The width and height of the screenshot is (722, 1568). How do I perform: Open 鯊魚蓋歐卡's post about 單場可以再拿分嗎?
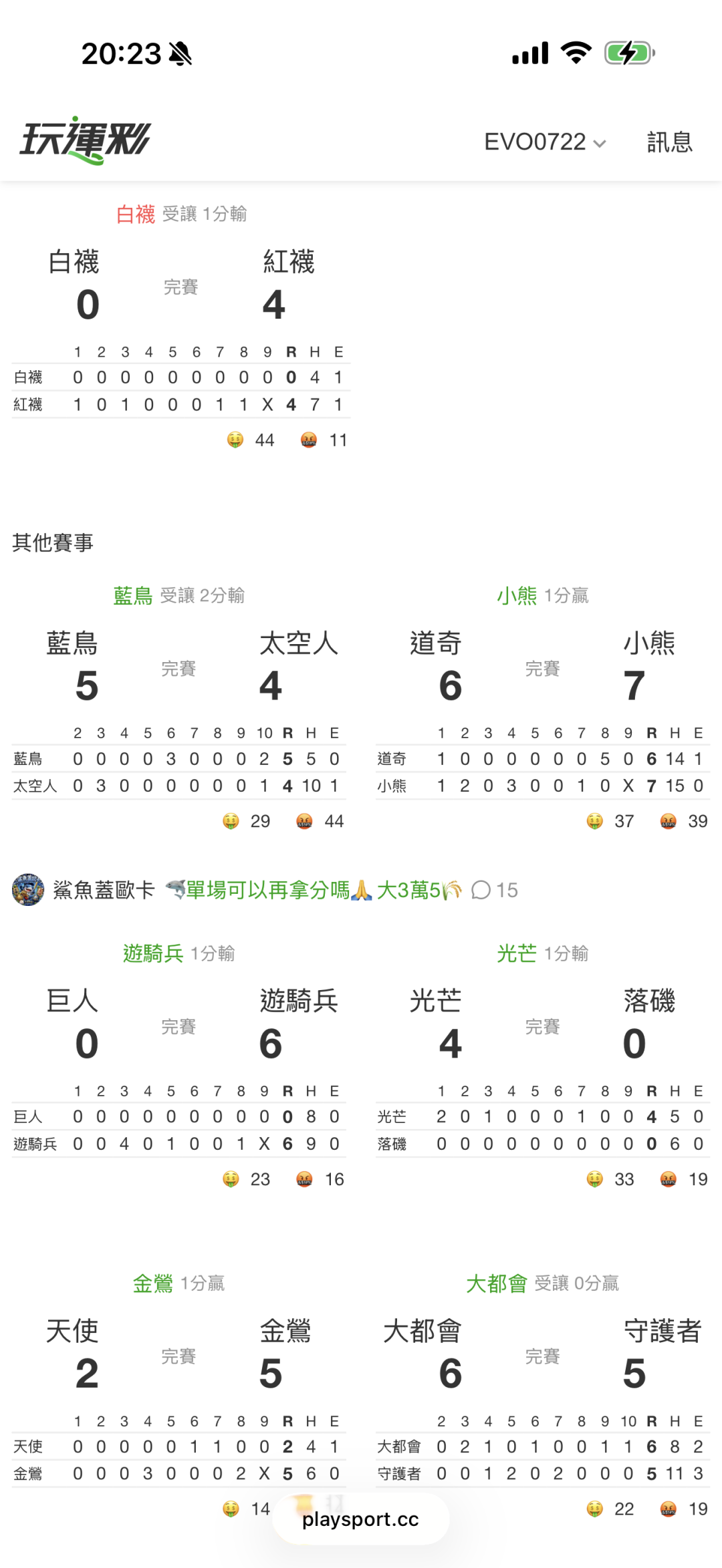click(314, 890)
